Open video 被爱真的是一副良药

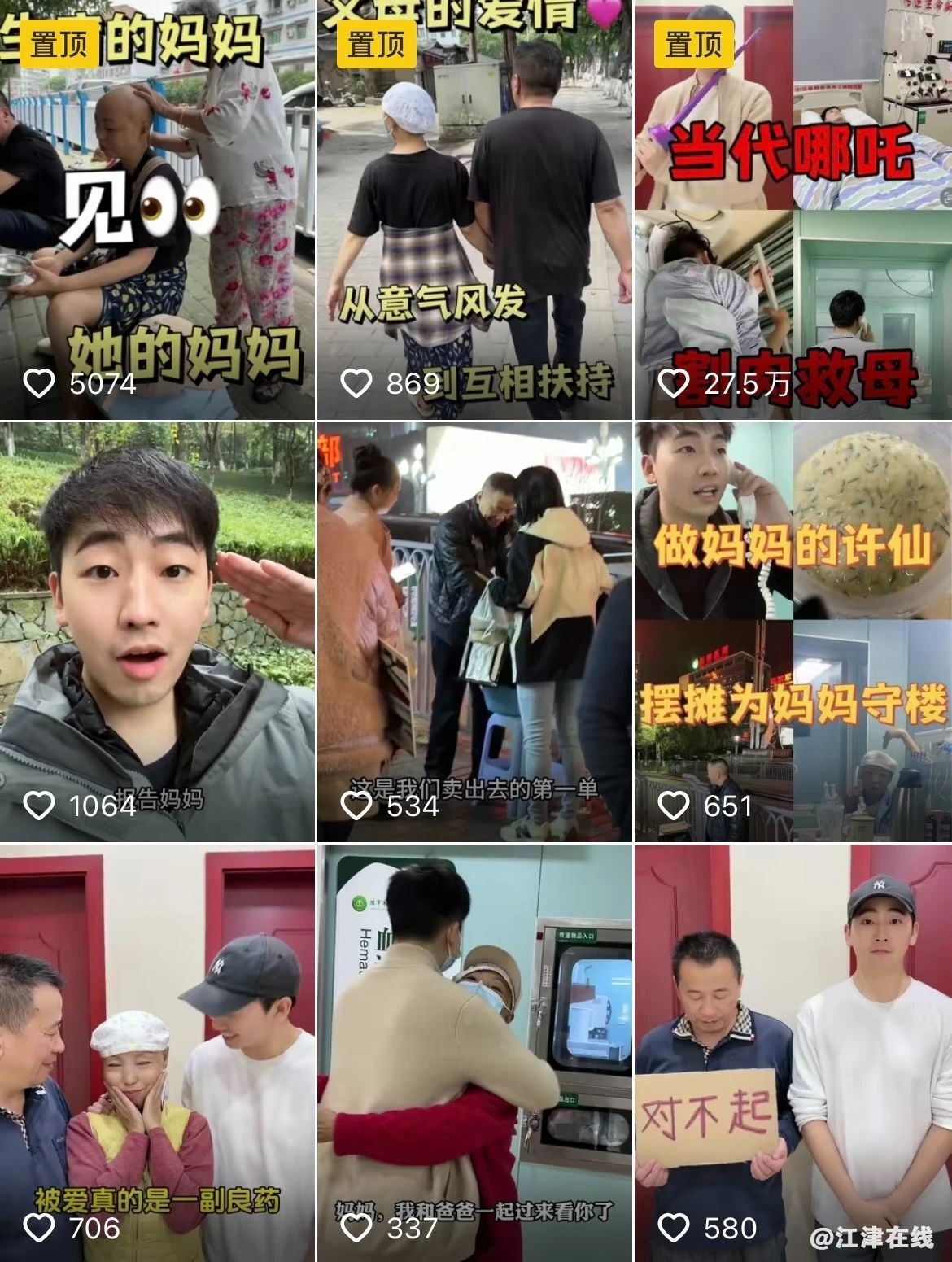(x=157, y=1053)
